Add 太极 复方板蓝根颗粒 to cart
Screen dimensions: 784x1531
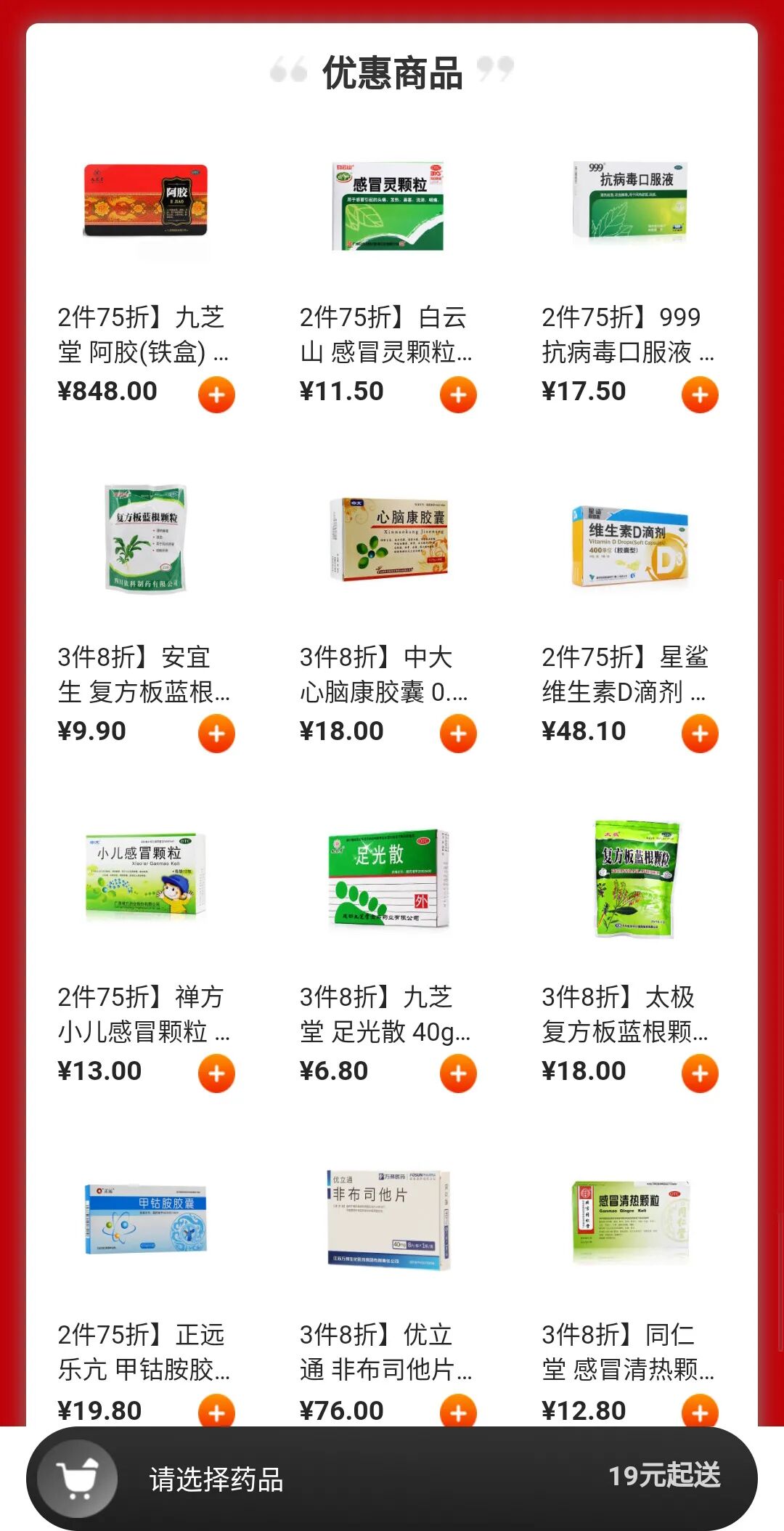(x=700, y=1073)
